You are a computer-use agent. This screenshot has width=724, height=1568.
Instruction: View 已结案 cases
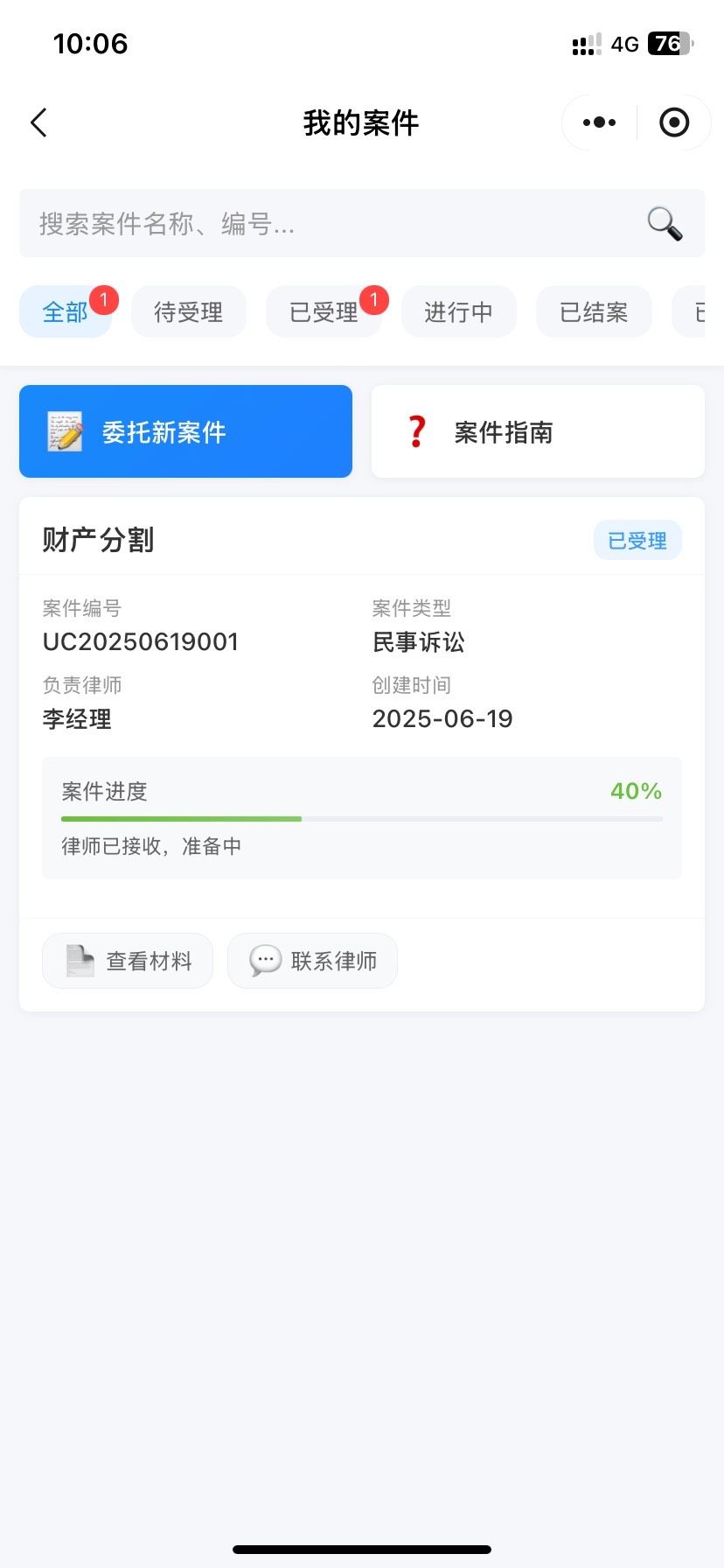pyautogui.click(x=594, y=312)
